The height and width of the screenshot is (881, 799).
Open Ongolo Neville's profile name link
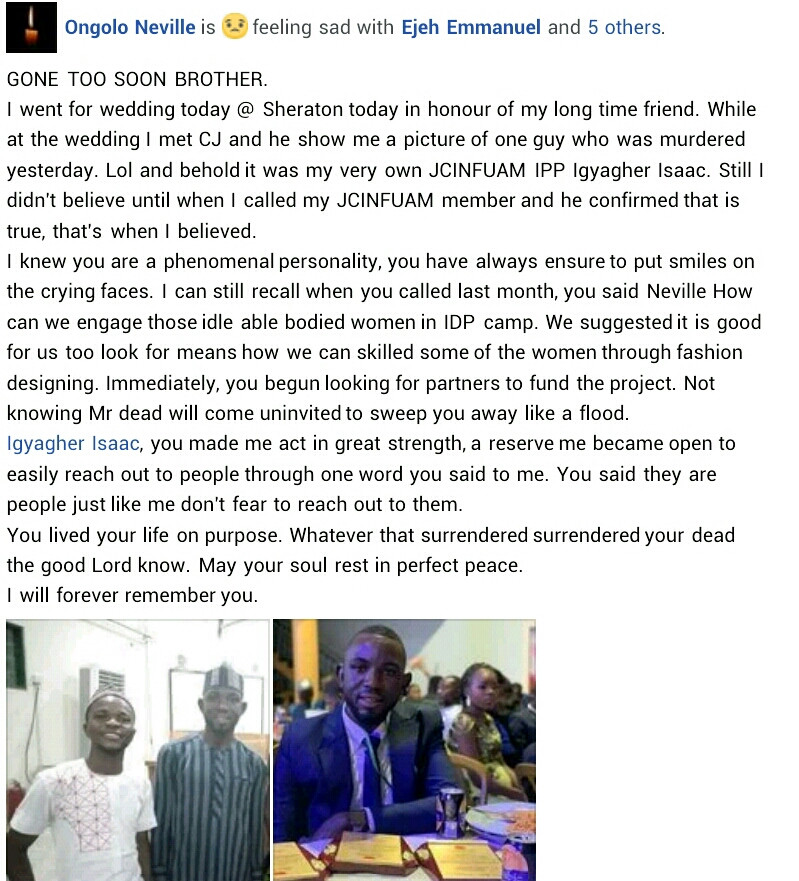pyautogui.click(x=129, y=28)
